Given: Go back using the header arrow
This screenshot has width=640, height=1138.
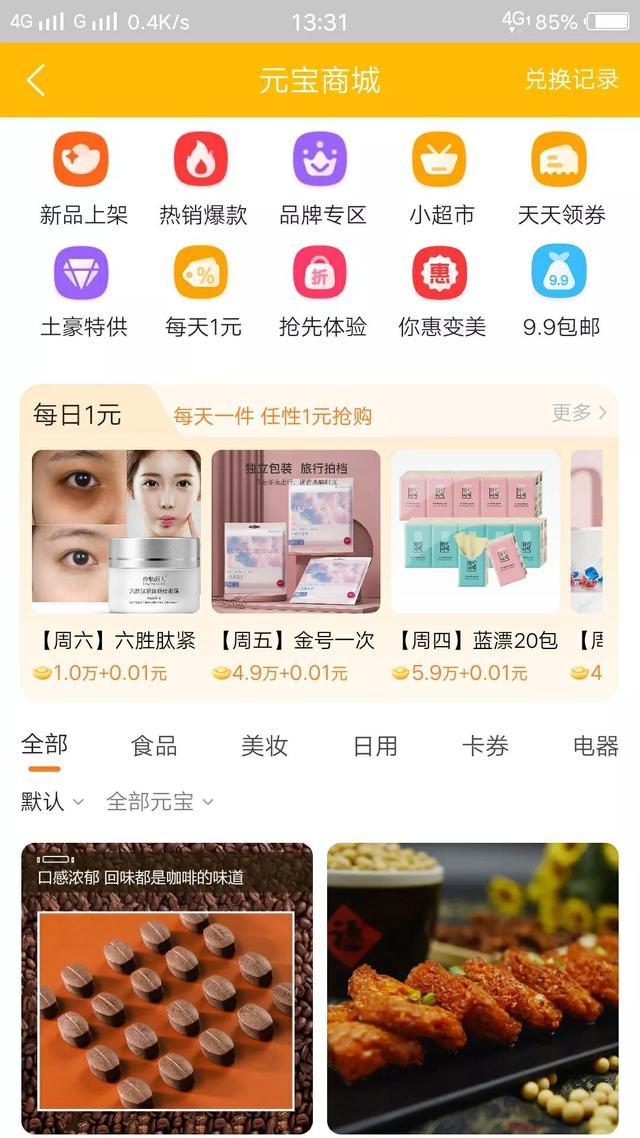Looking at the screenshot, I should (x=36, y=80).
